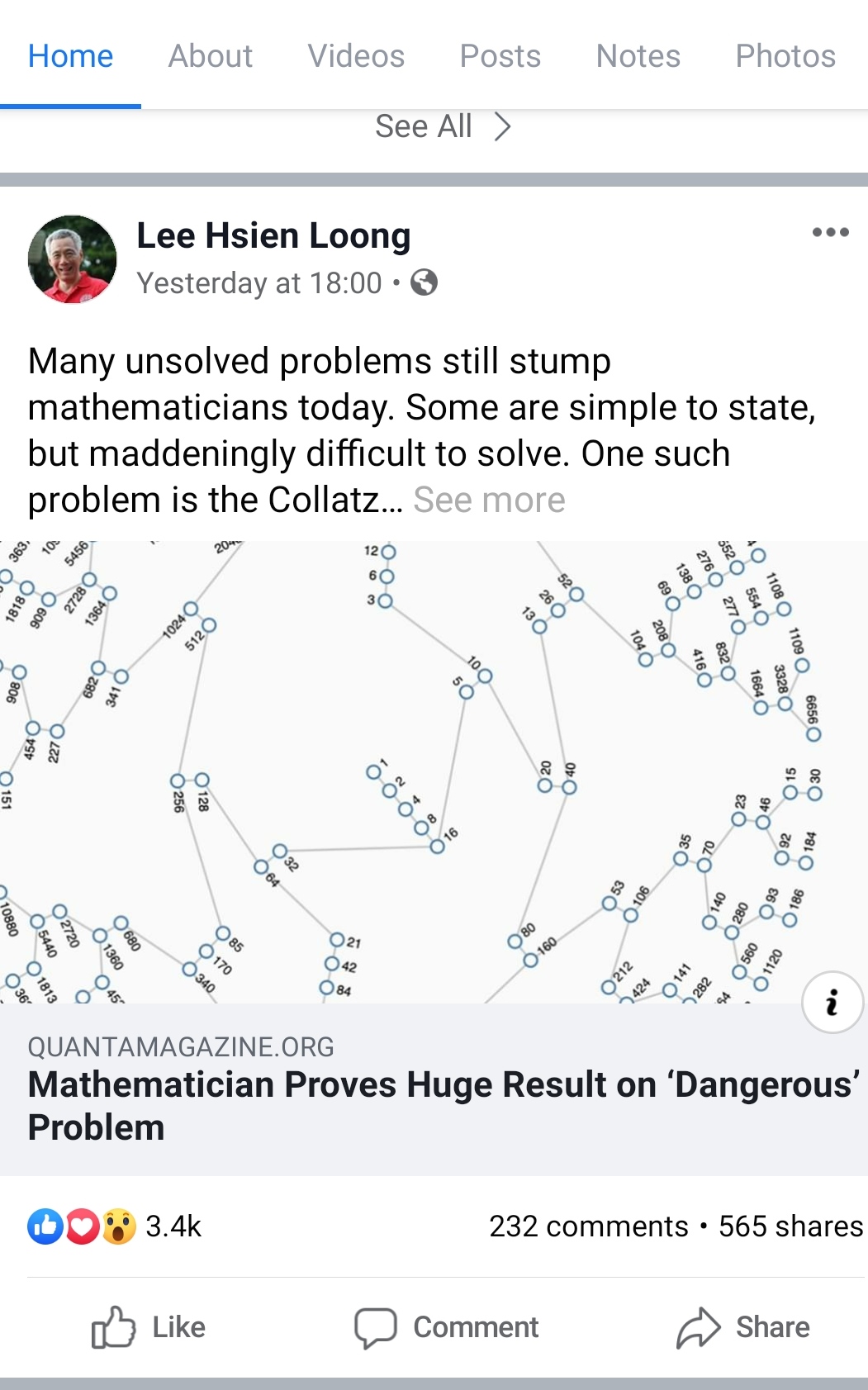Comment on the Collatz post
The height and width of the screenshot is (1390, 868).
coord(447,1327)
